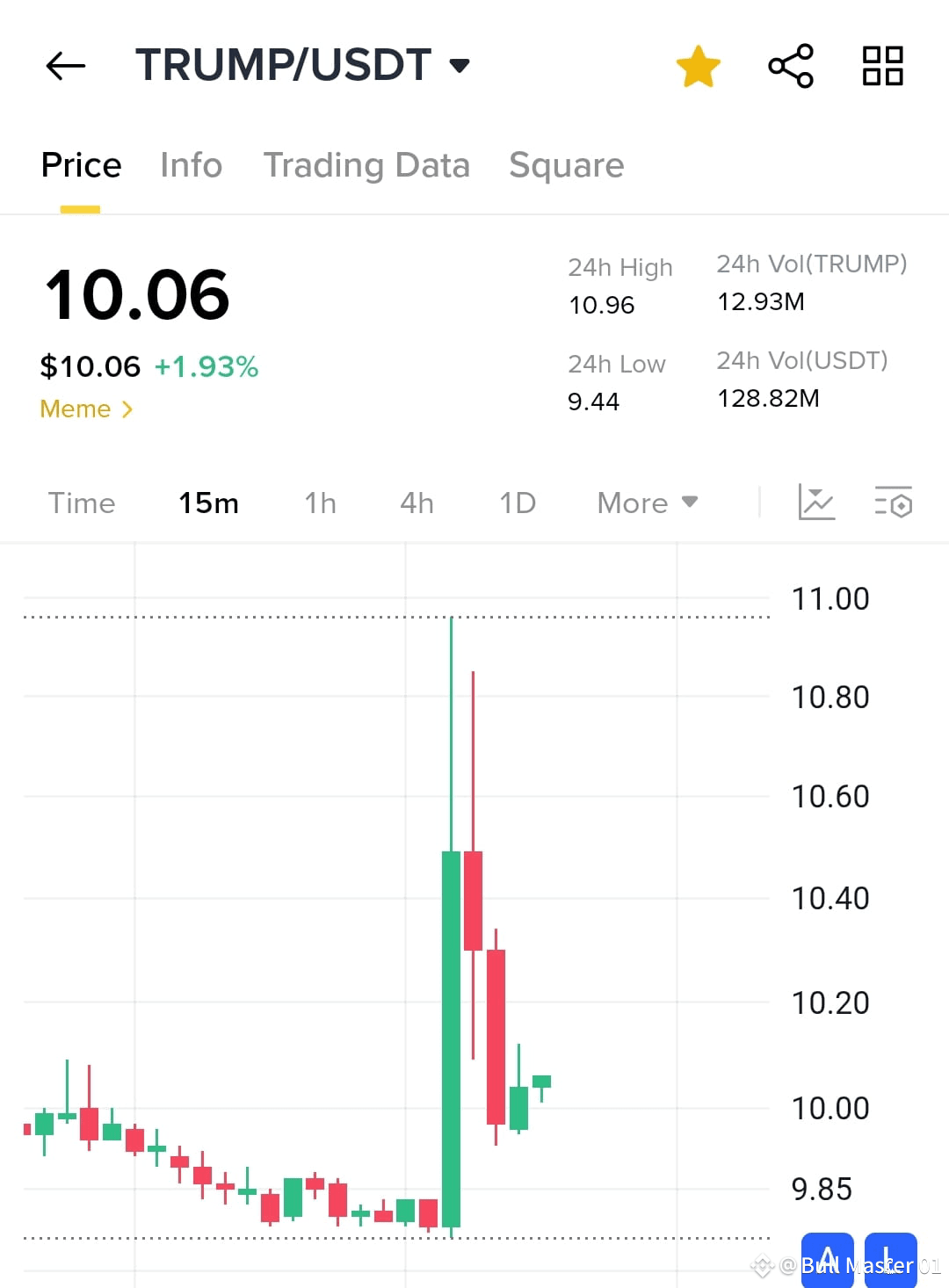Select the Info tab

click(x=190, y=165)
